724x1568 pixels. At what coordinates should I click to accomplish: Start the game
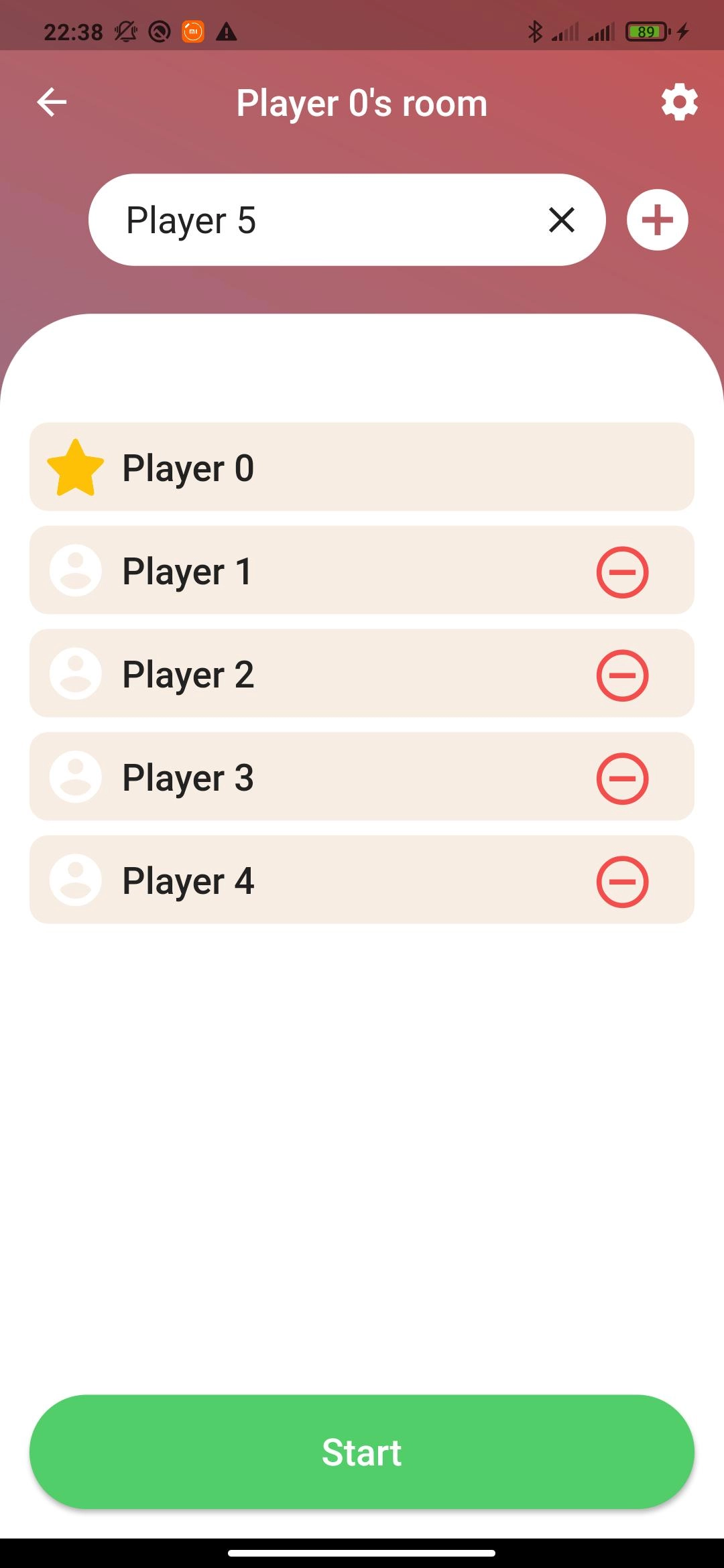362,1452
